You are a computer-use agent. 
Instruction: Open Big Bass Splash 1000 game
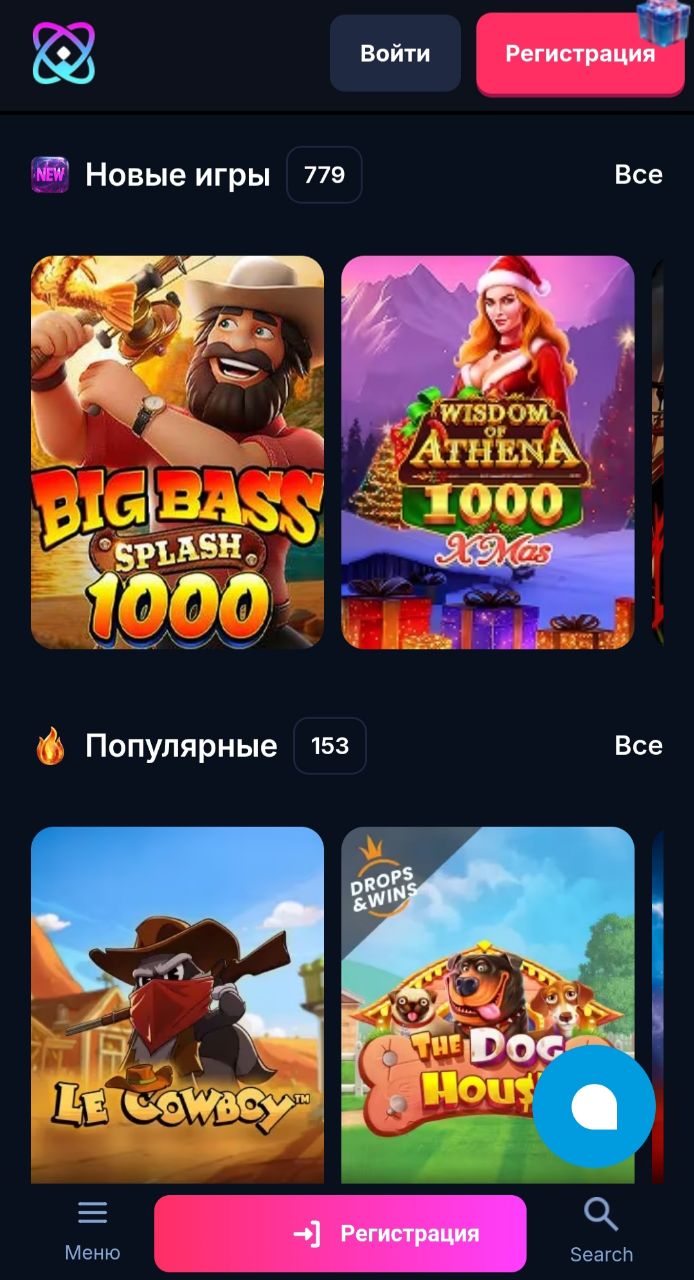[177, 452]
